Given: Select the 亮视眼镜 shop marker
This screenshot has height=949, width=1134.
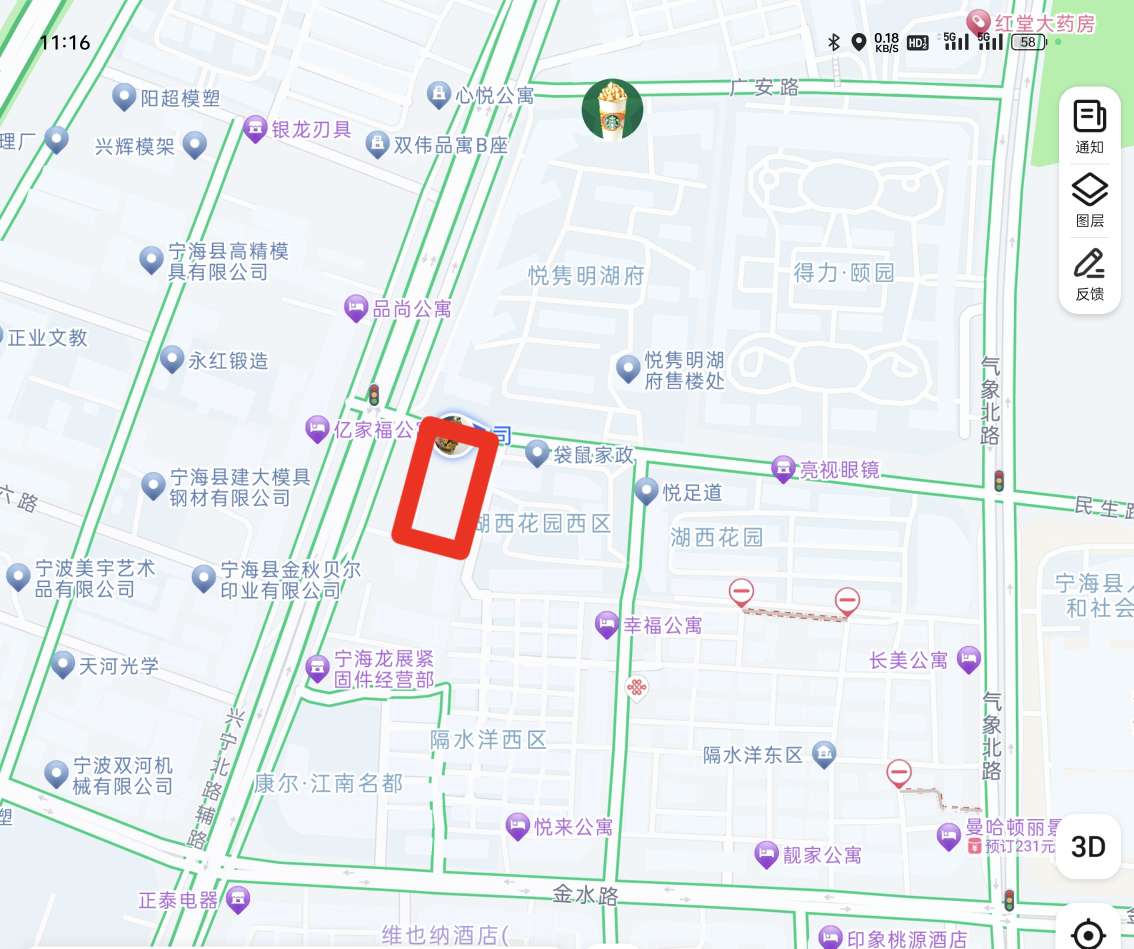Looking at the screenshot, I should coord(783,468).
